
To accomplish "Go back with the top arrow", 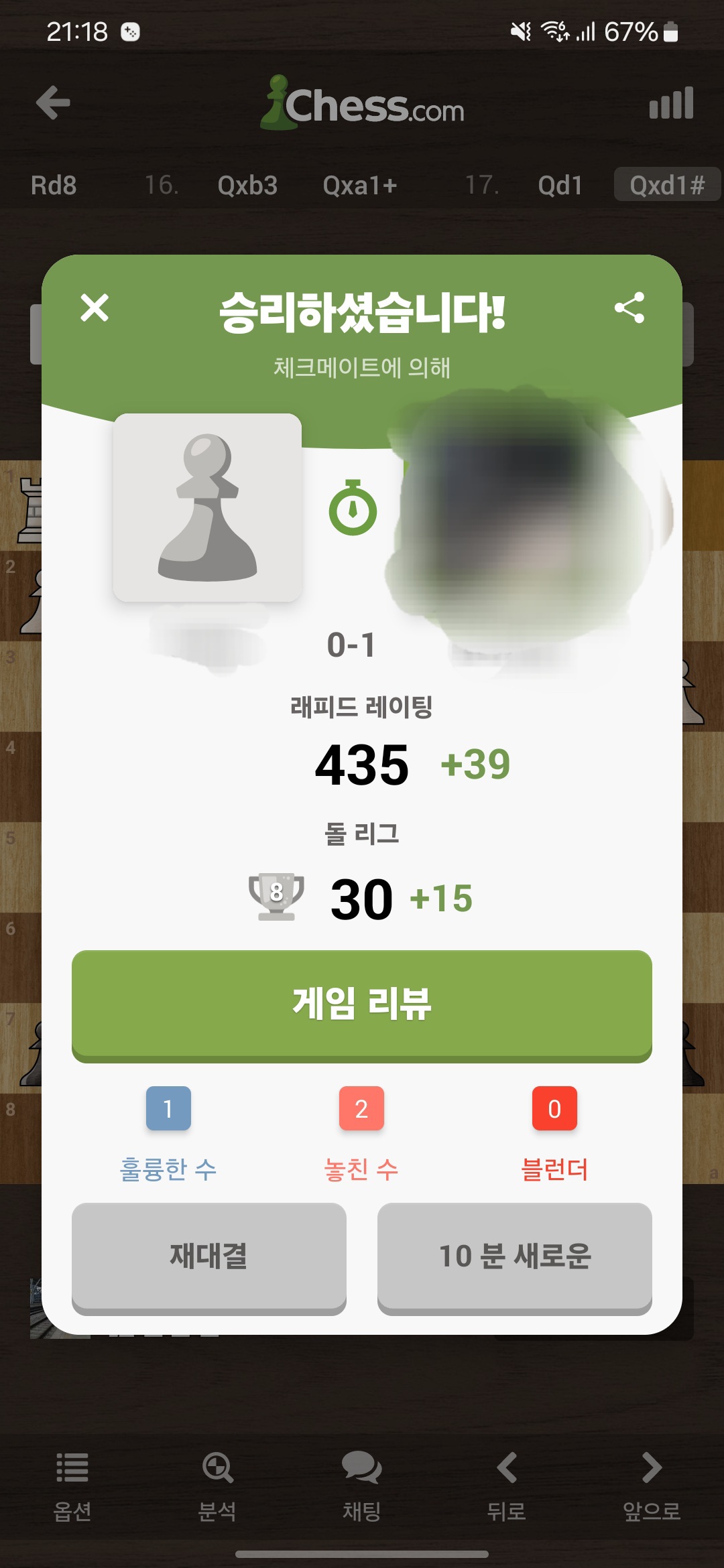I will pyautogui.click(x=53, y=103).
